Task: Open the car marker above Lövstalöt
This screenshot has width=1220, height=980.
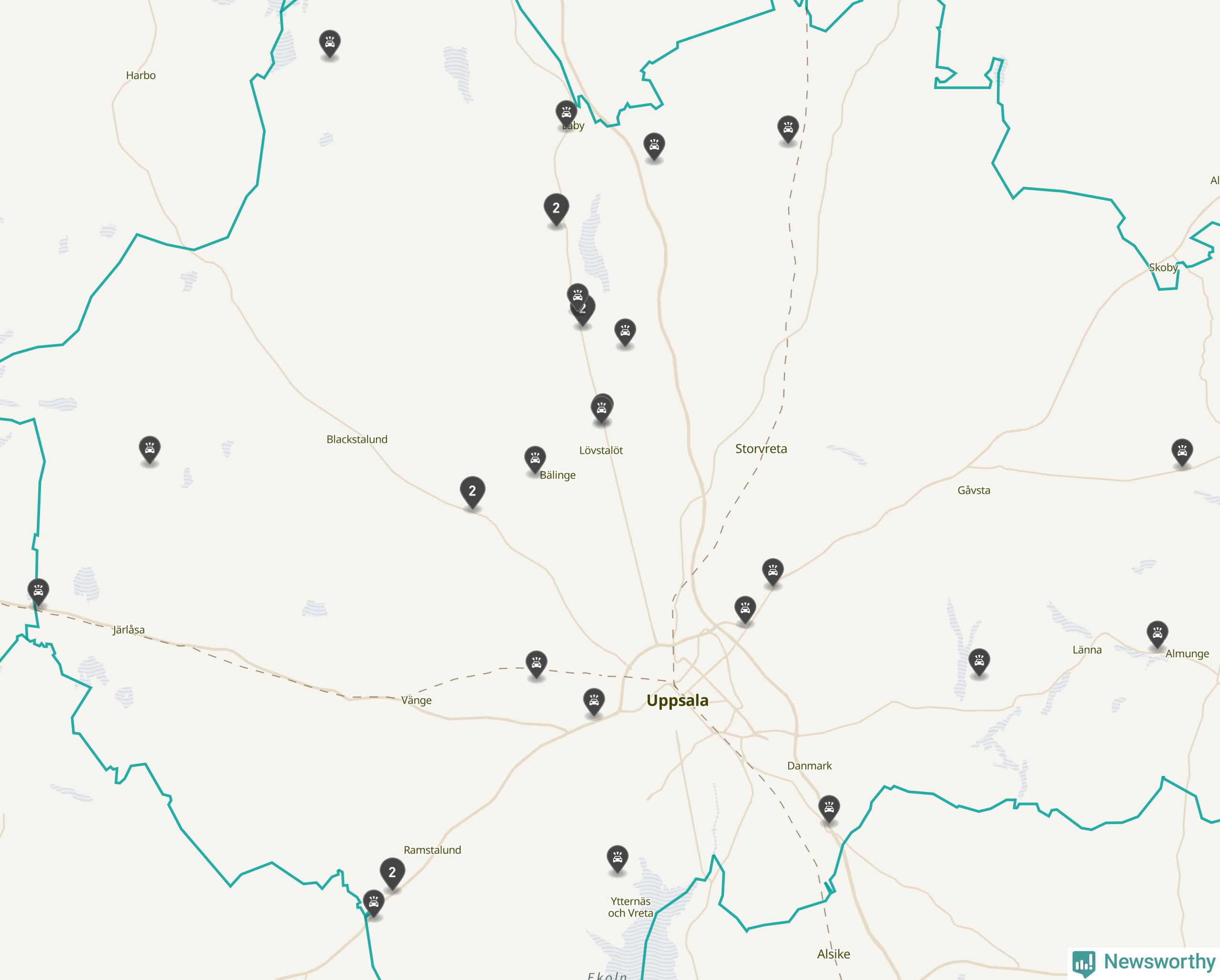Action: coord(601,408)
